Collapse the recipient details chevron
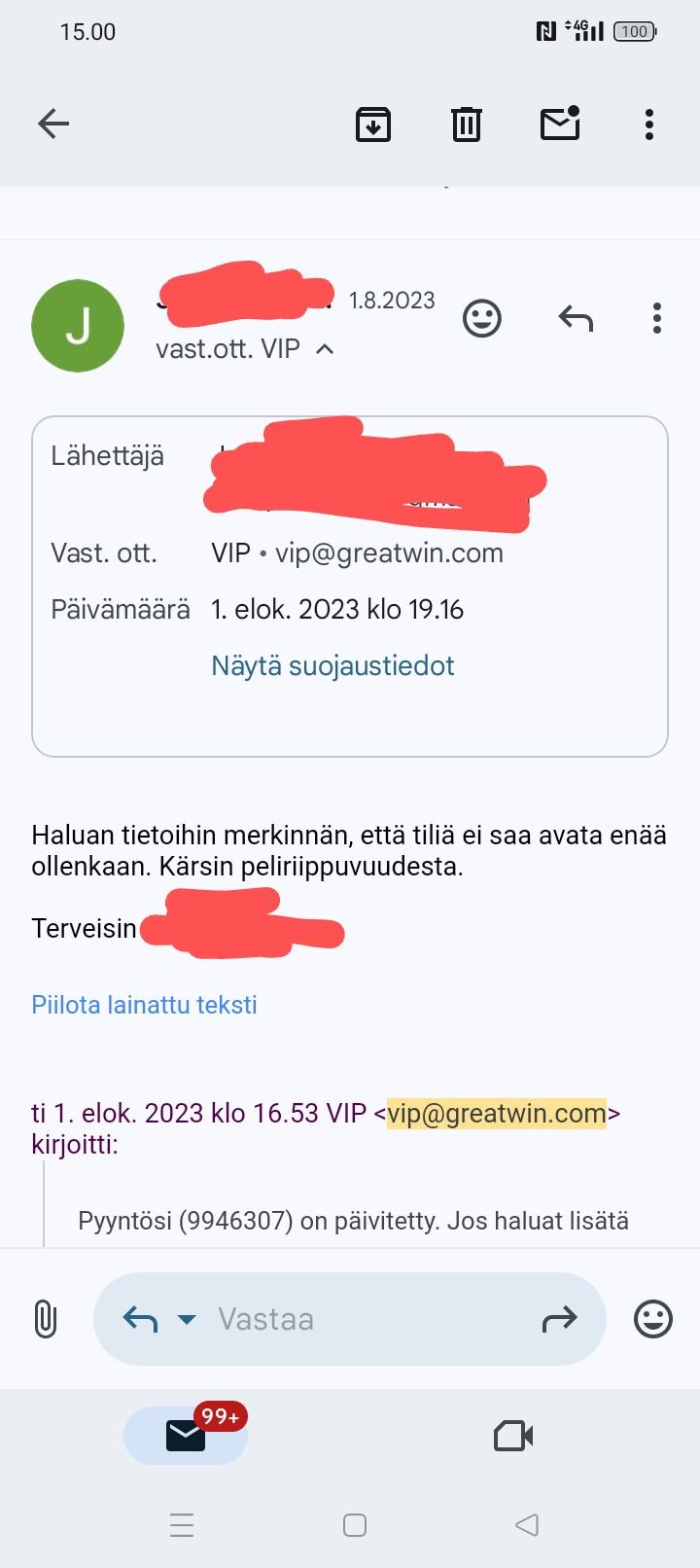 pyautogui.click(x=326, y=348)
